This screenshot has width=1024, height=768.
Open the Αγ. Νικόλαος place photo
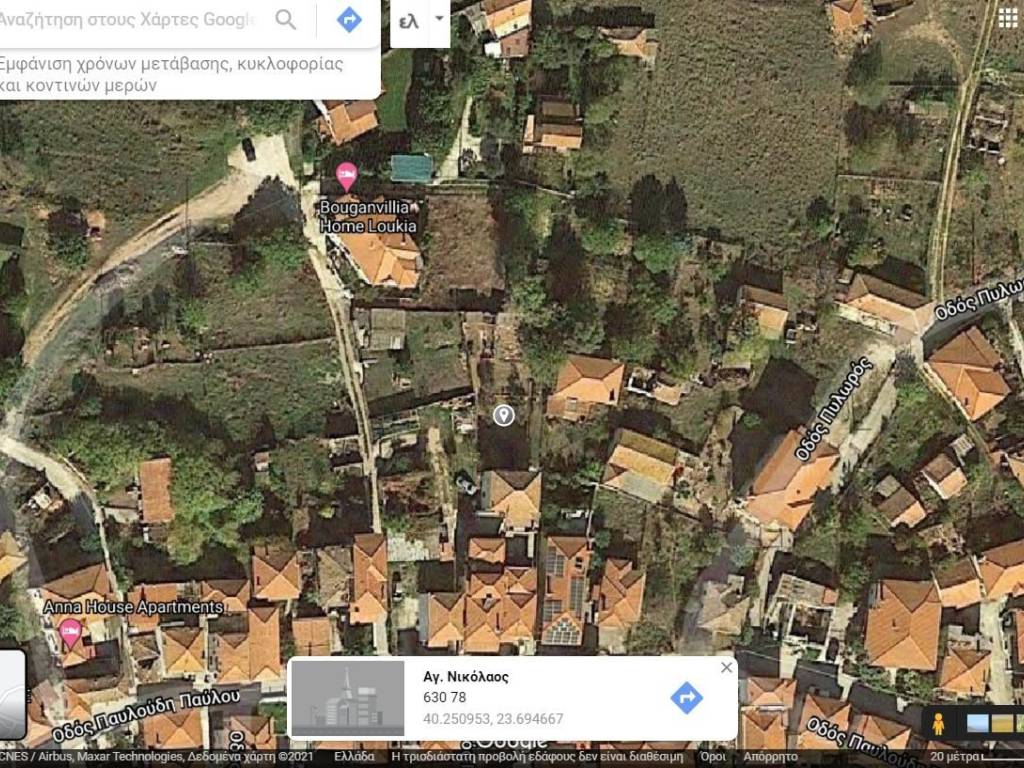click(x=348, y=697)
